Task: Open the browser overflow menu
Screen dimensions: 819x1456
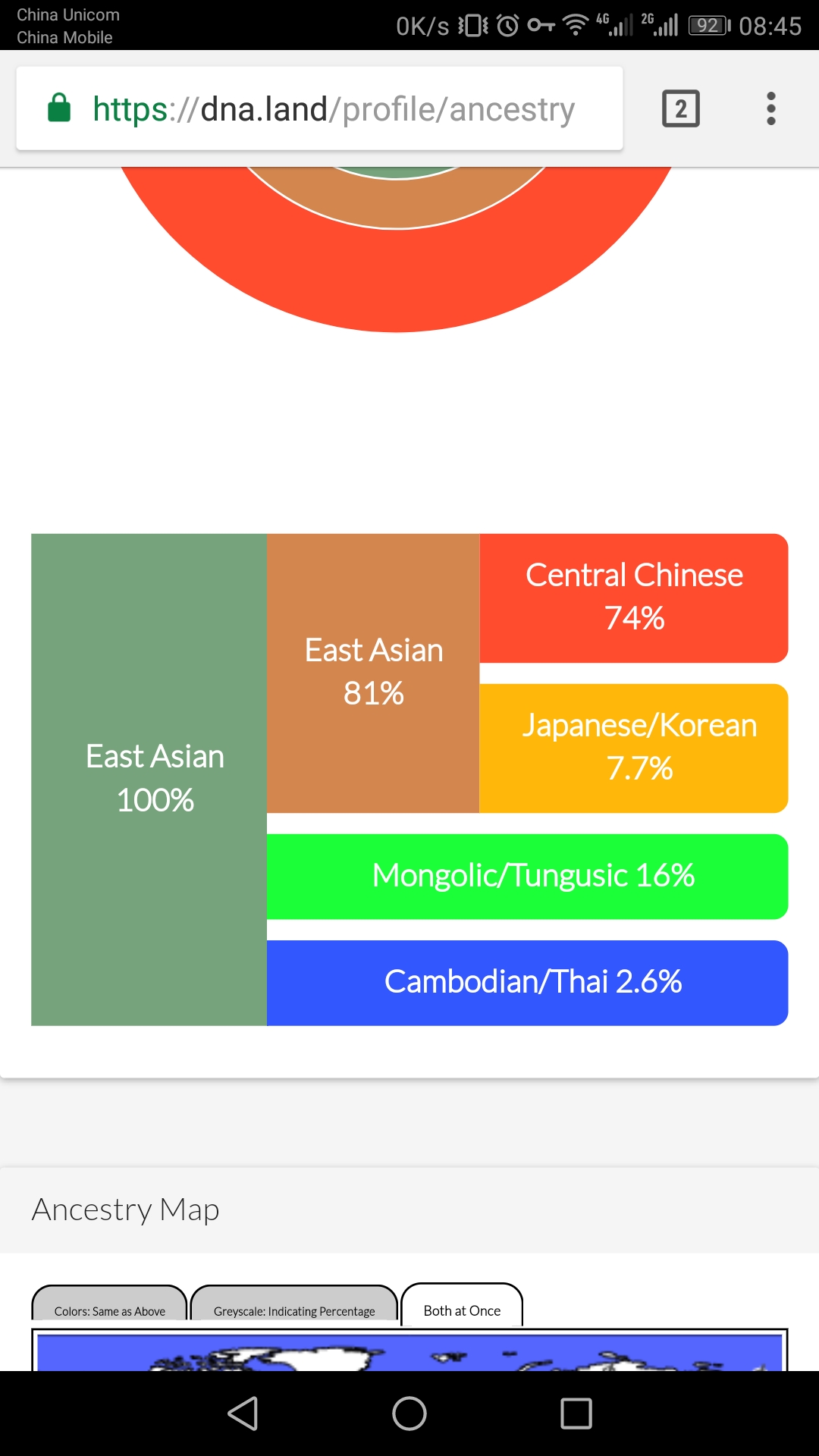Action: (770, 108)
